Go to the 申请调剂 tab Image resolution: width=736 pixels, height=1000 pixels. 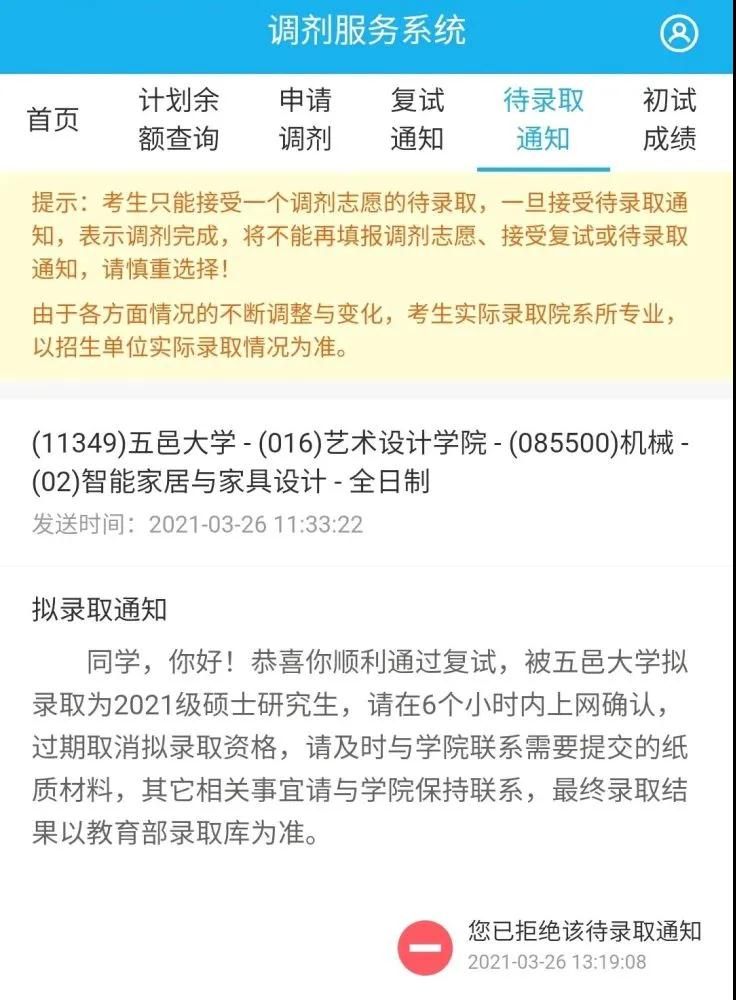(x=305, y=120)
